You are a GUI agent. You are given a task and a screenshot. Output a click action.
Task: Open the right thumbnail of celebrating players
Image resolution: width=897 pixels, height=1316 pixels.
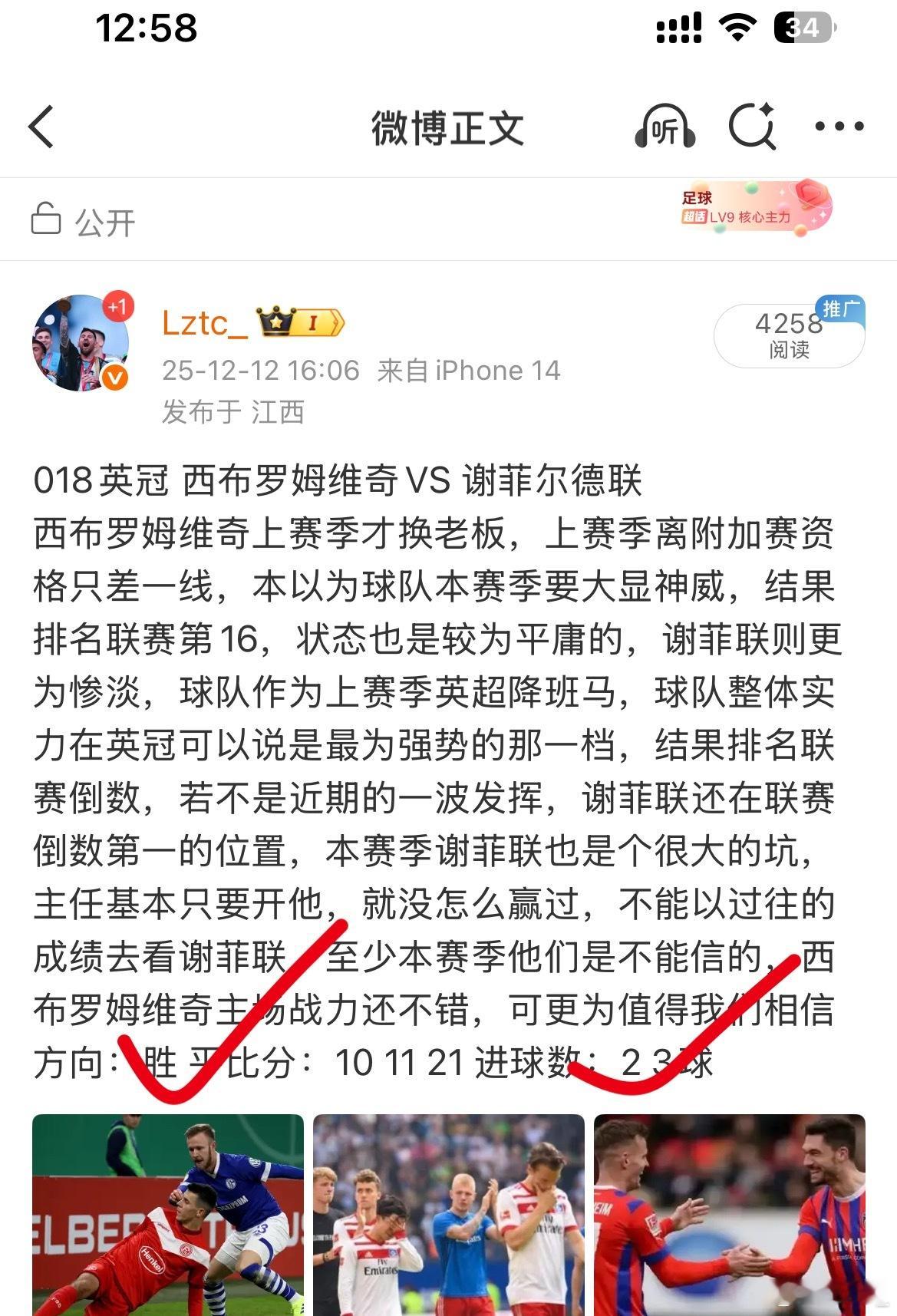tap(727, 1220)
